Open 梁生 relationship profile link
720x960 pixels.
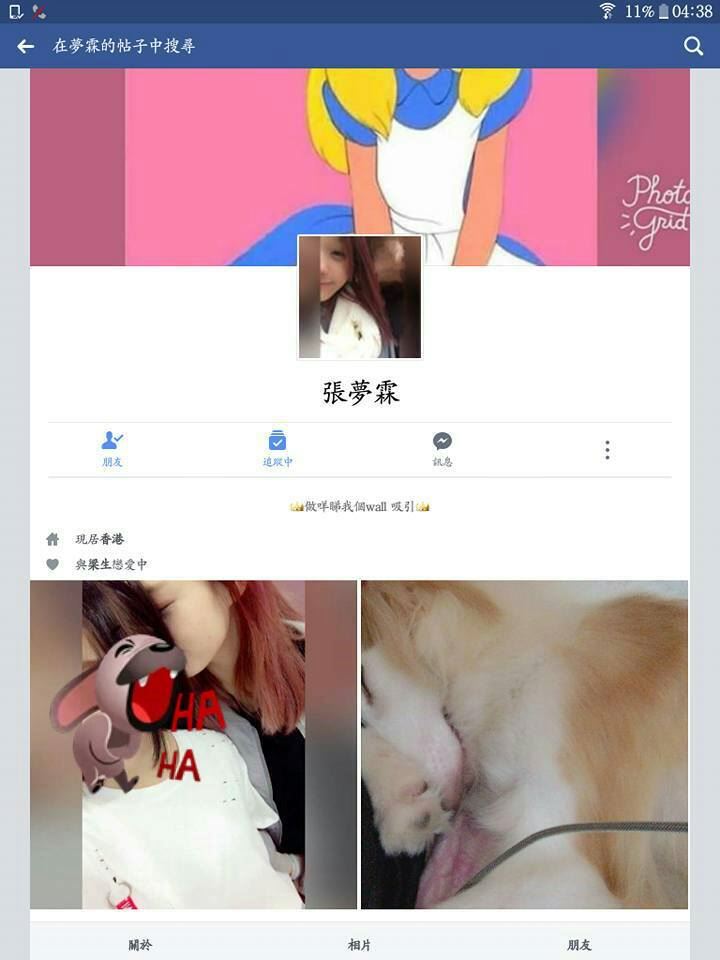(x=99, y=564)
